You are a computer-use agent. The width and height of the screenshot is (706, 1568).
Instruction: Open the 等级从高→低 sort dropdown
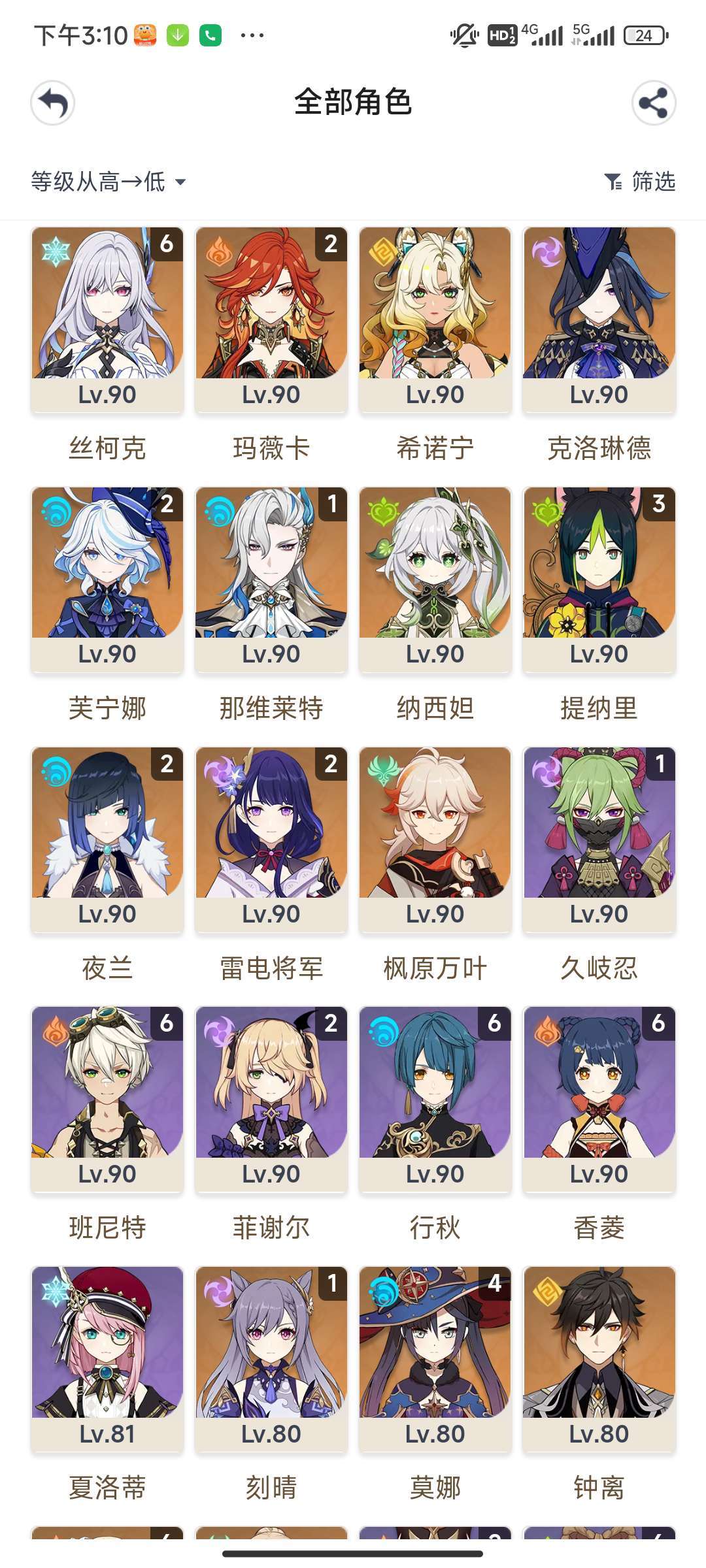point(109,182)
